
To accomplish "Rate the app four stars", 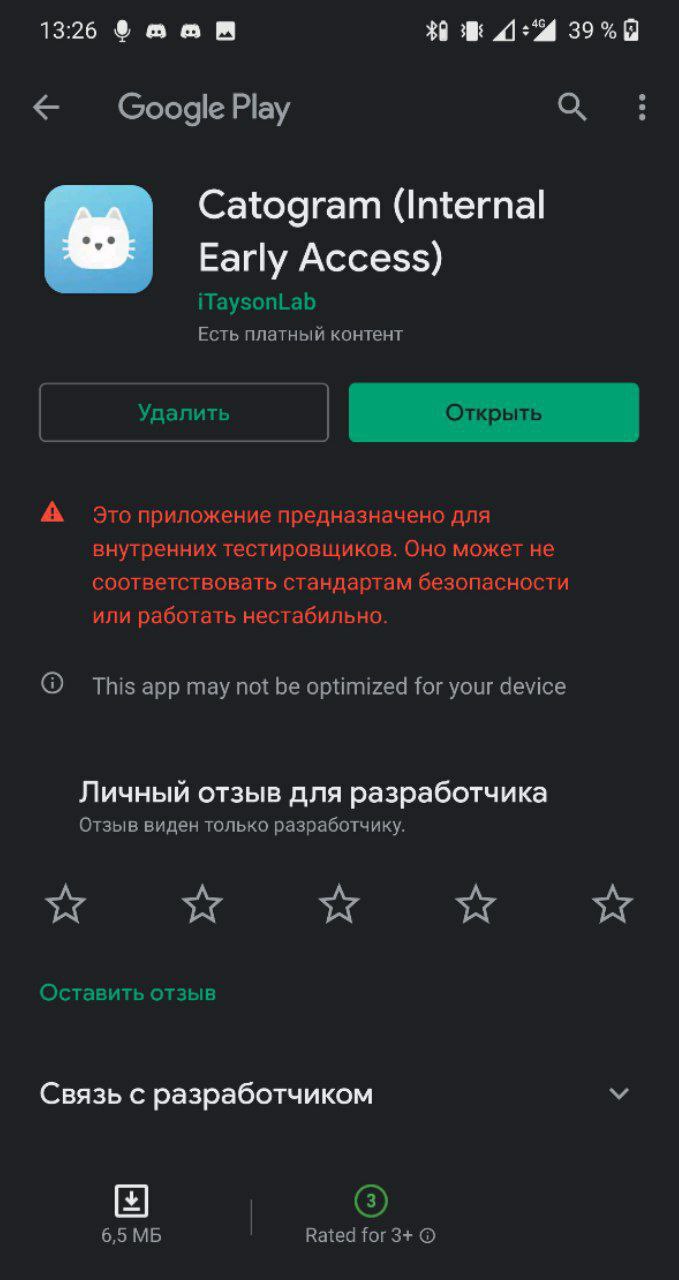I will point(476,904).
